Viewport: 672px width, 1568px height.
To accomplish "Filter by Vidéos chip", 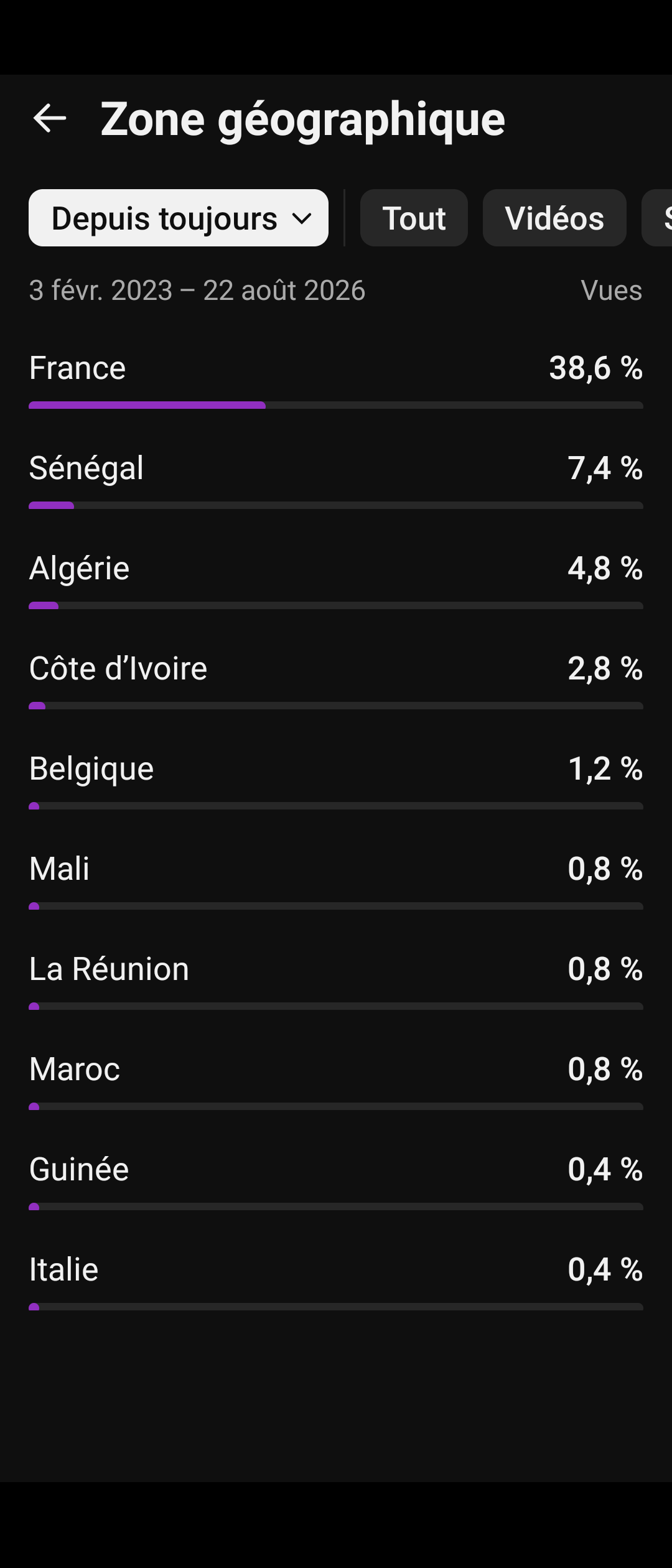I will (x=554, y=218).
